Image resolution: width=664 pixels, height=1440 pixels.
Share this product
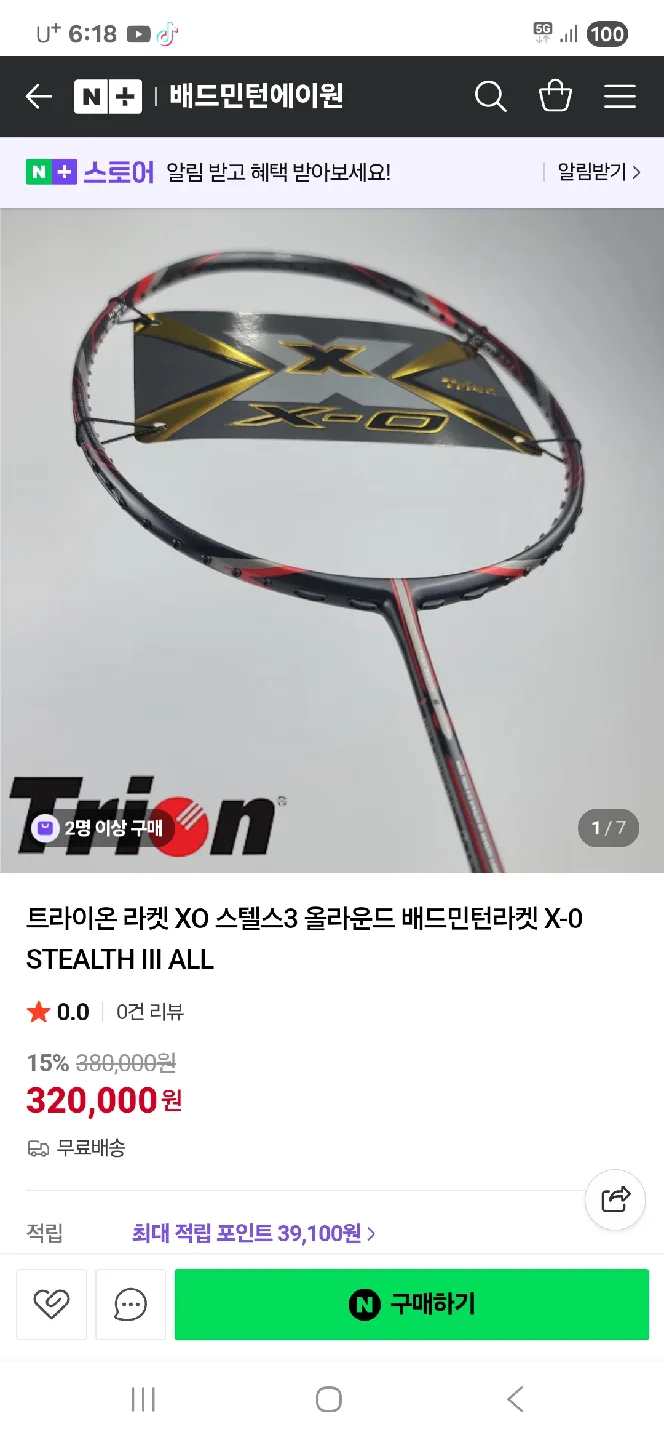(x=615, y=1199)
